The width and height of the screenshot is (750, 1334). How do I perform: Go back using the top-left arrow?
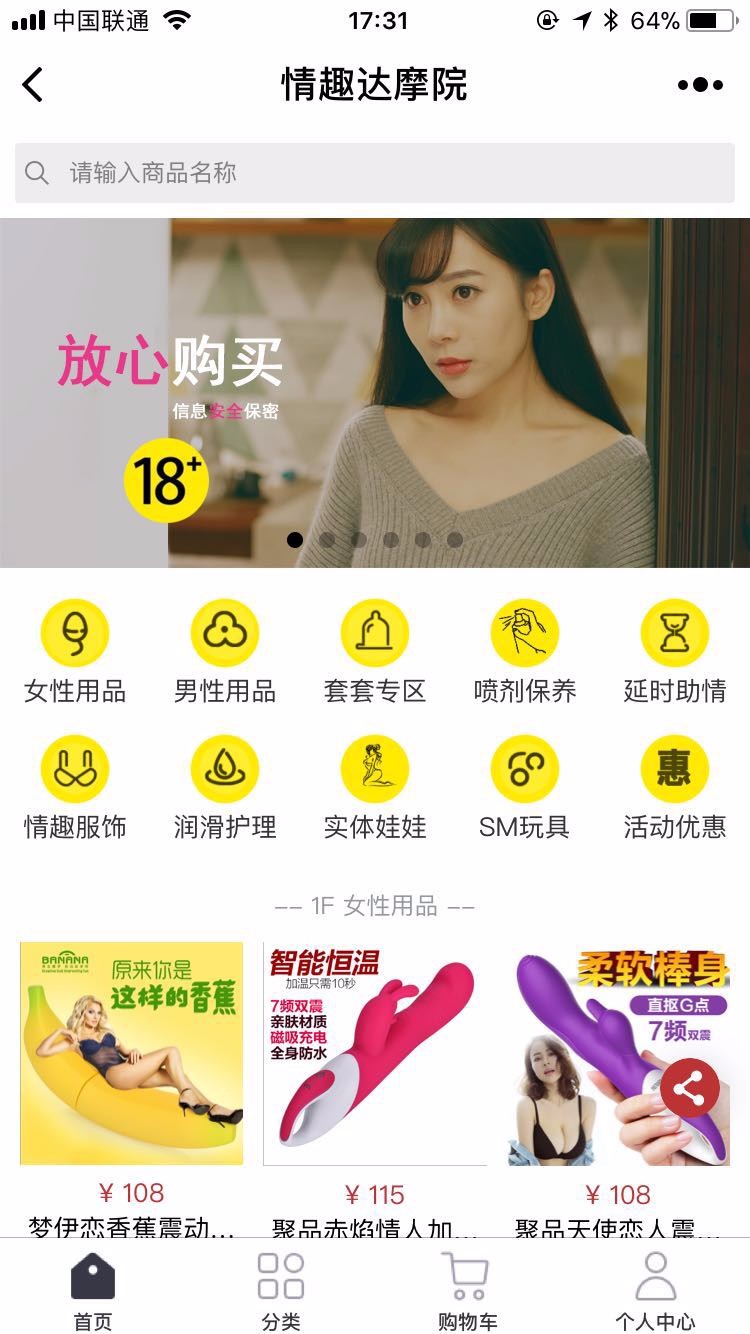(x=33, y=84)
